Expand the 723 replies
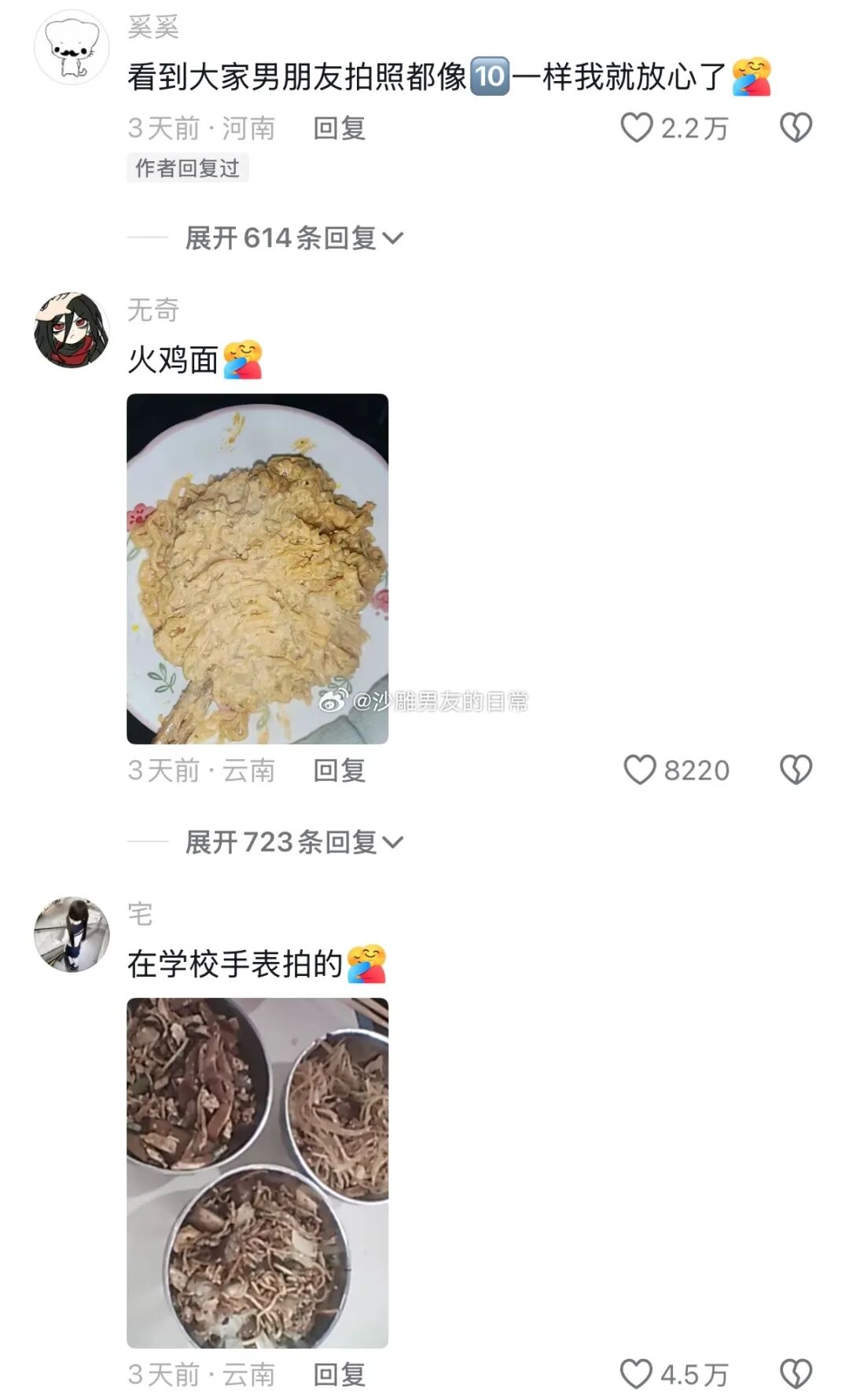This screenshot has width=849, height=1400. point(293,842)
